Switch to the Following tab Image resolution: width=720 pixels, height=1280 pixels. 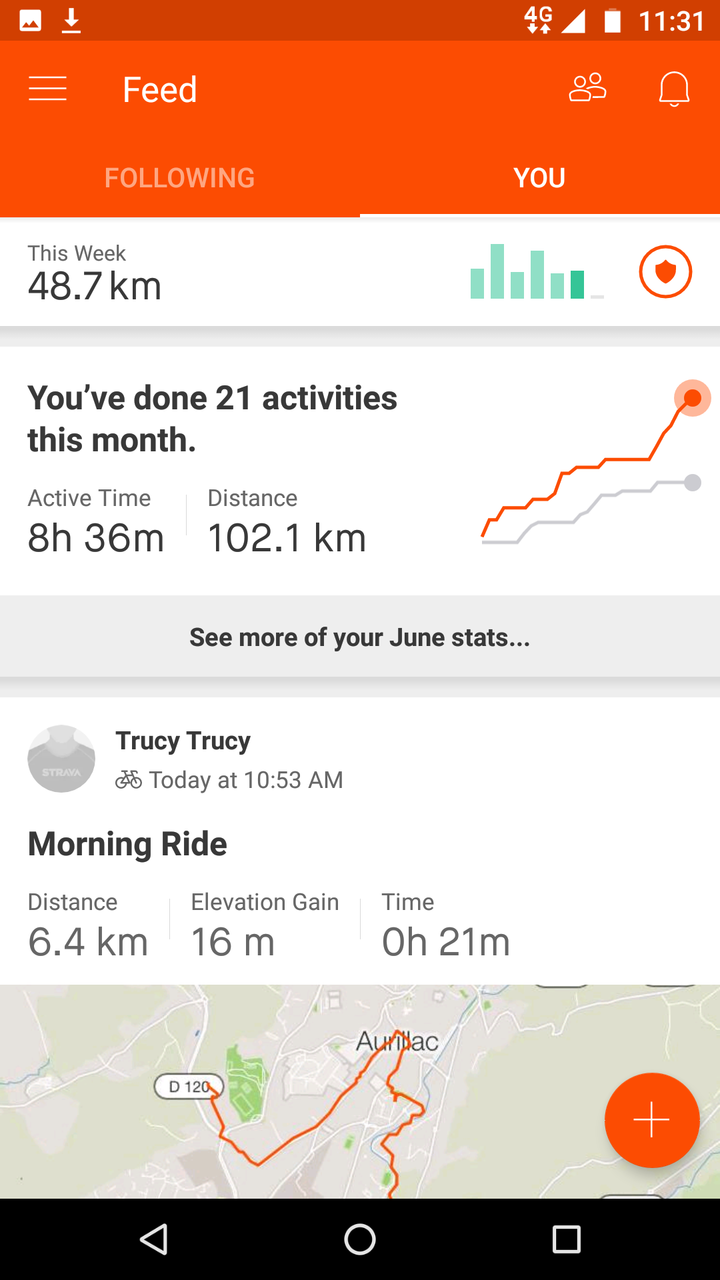coord(180,178)
